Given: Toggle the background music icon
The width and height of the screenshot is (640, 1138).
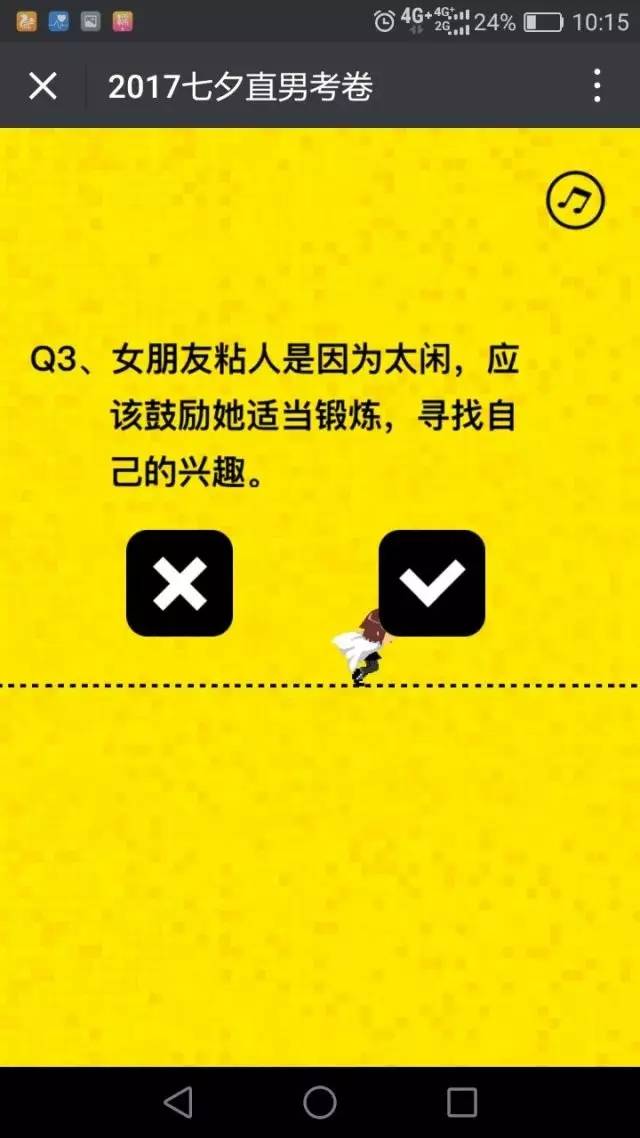Looking at the screenshot, I should 575,201.
